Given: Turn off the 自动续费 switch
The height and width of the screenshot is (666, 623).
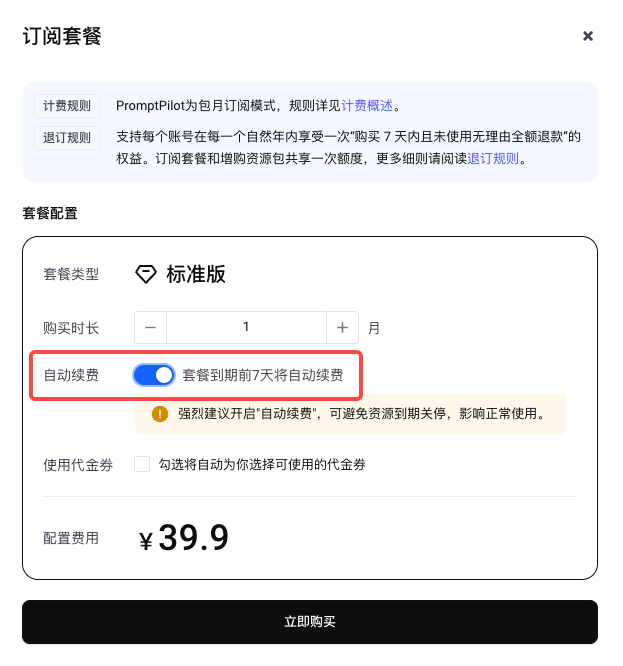Looking at the screenshot, I should (x=154, y=375).
